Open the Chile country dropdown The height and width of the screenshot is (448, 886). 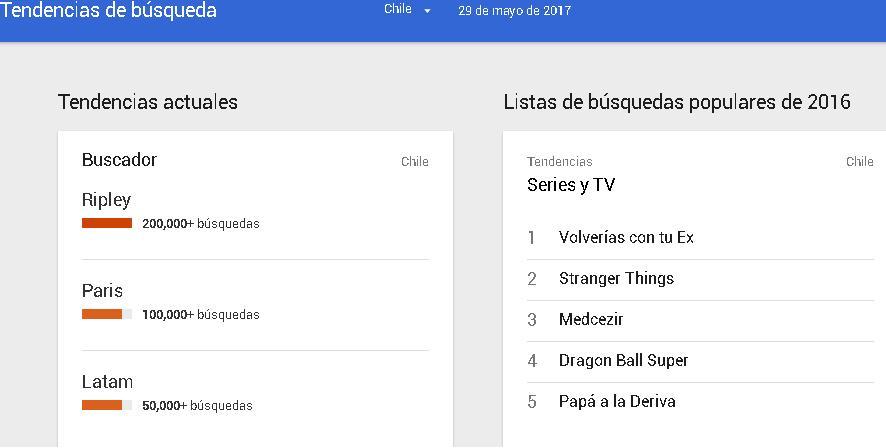pos(407,10)
